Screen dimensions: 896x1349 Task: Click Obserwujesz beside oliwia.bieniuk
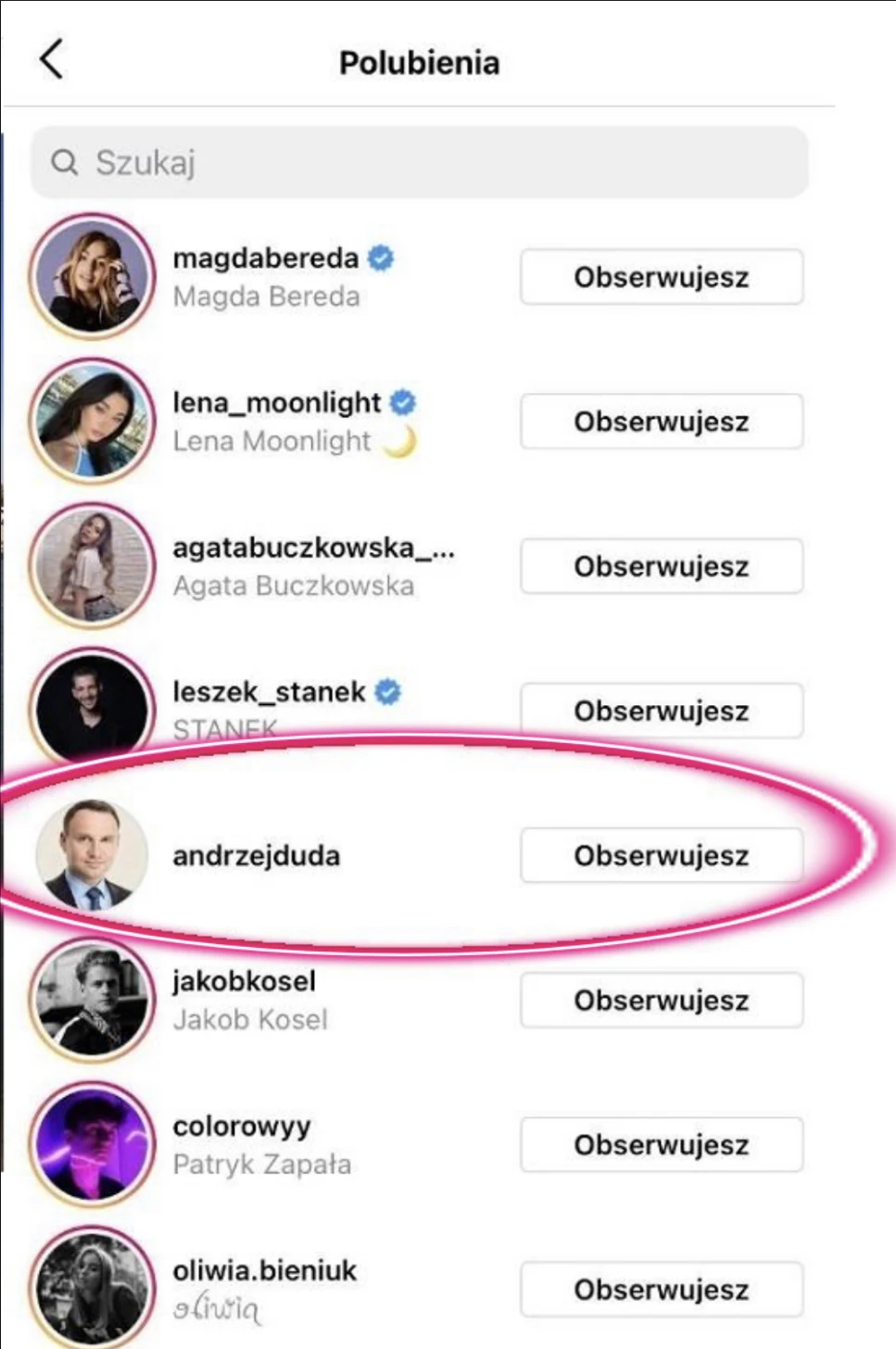tap(661, 1288)
